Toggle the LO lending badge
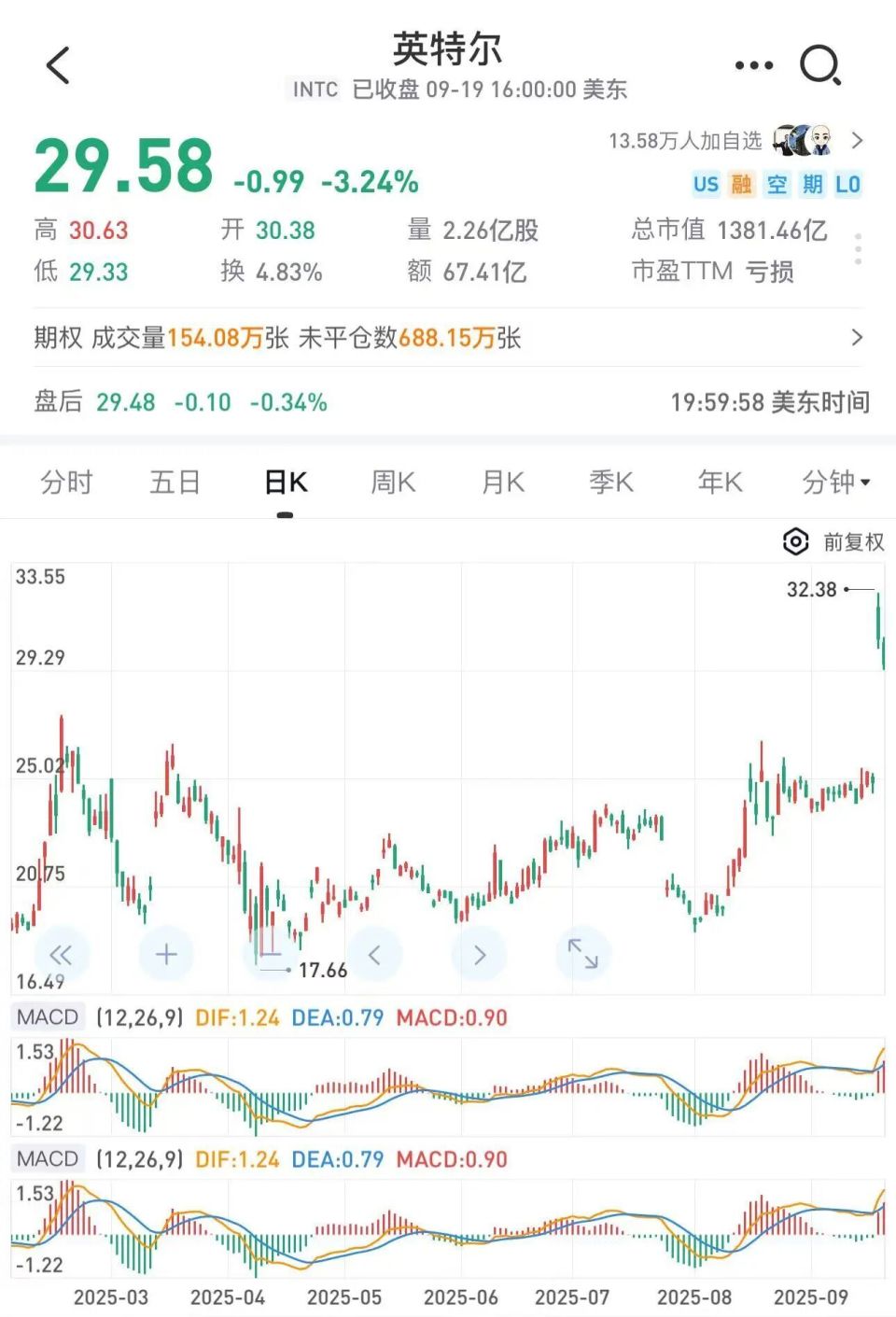Screen dimensions: 896x1317 (847, 184)
